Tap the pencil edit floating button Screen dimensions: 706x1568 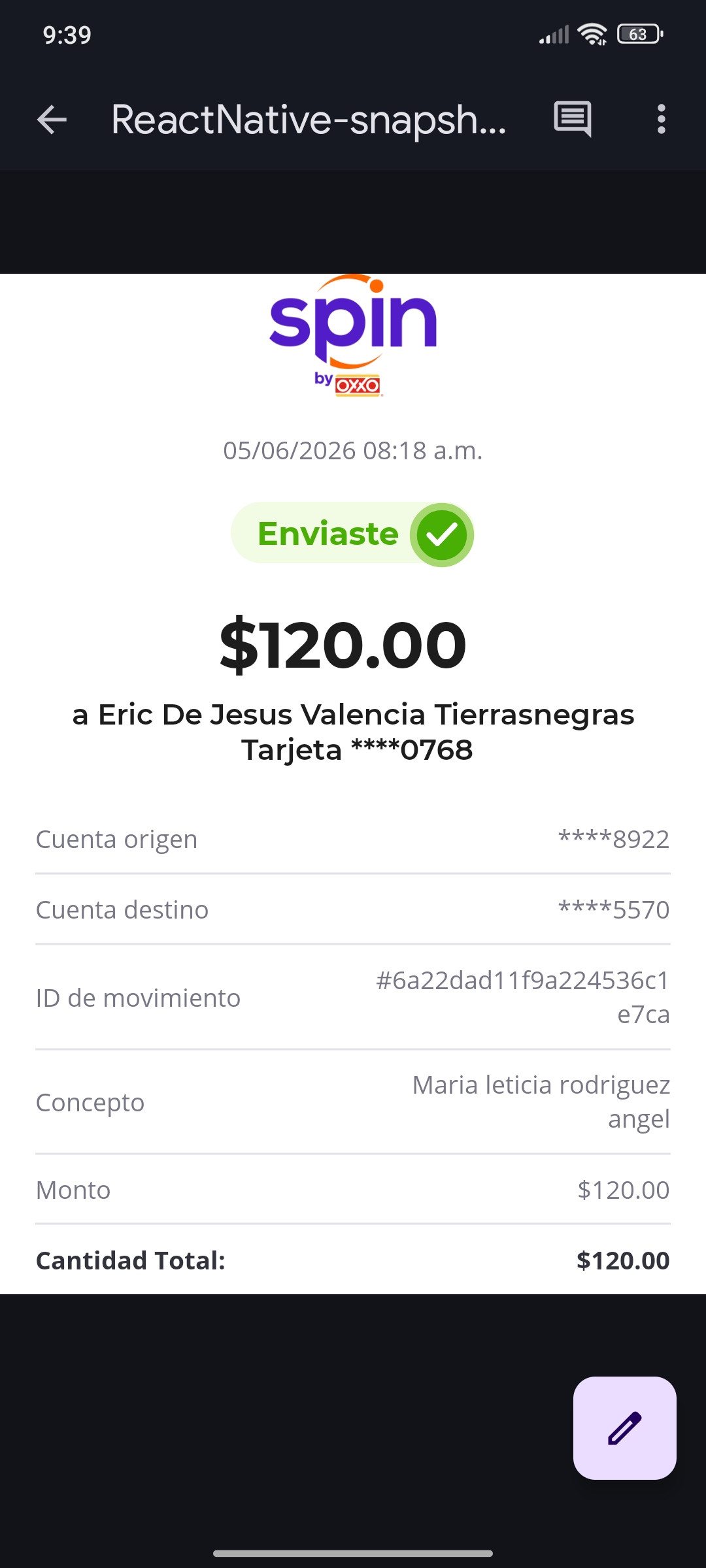(625, 1428)
